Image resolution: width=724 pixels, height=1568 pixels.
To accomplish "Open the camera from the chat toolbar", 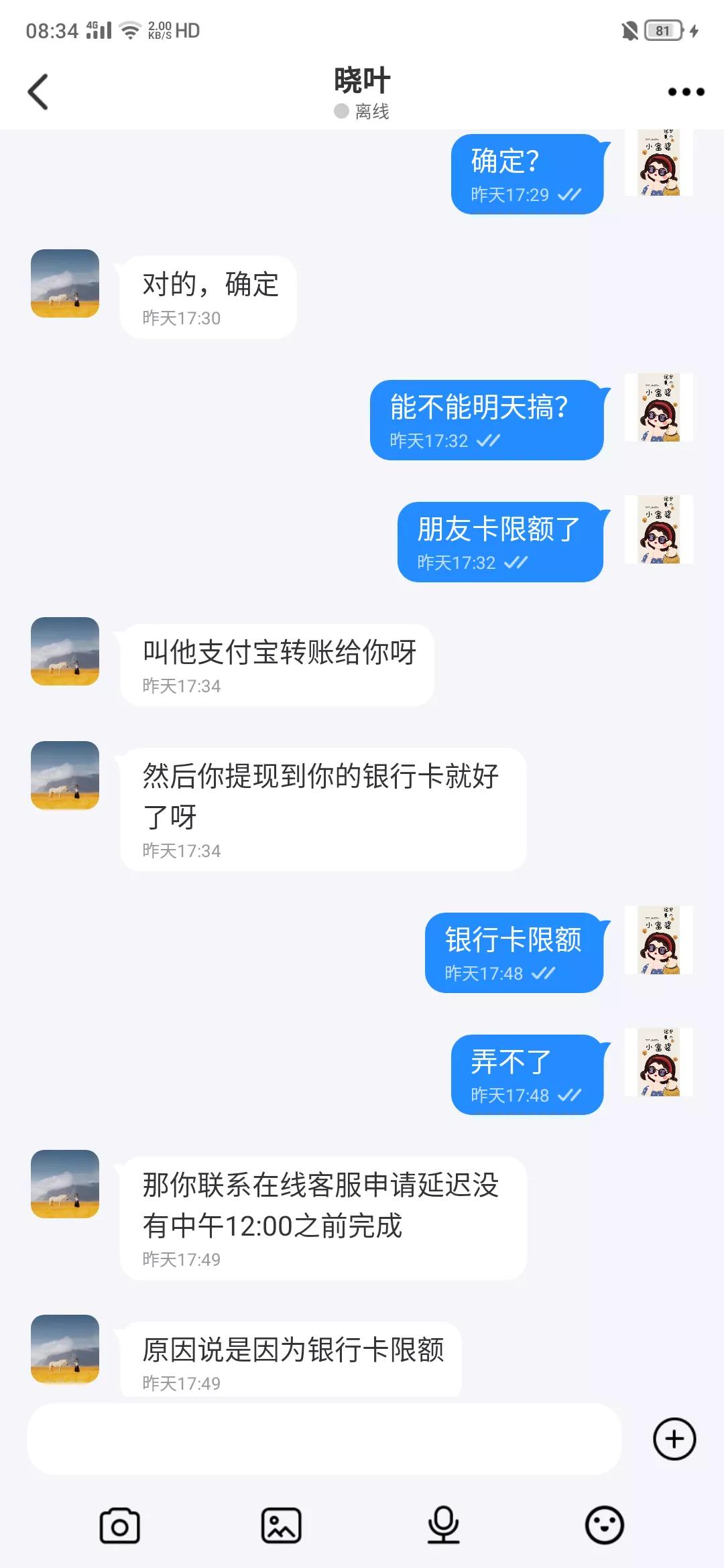I will tap(119, 1524).
